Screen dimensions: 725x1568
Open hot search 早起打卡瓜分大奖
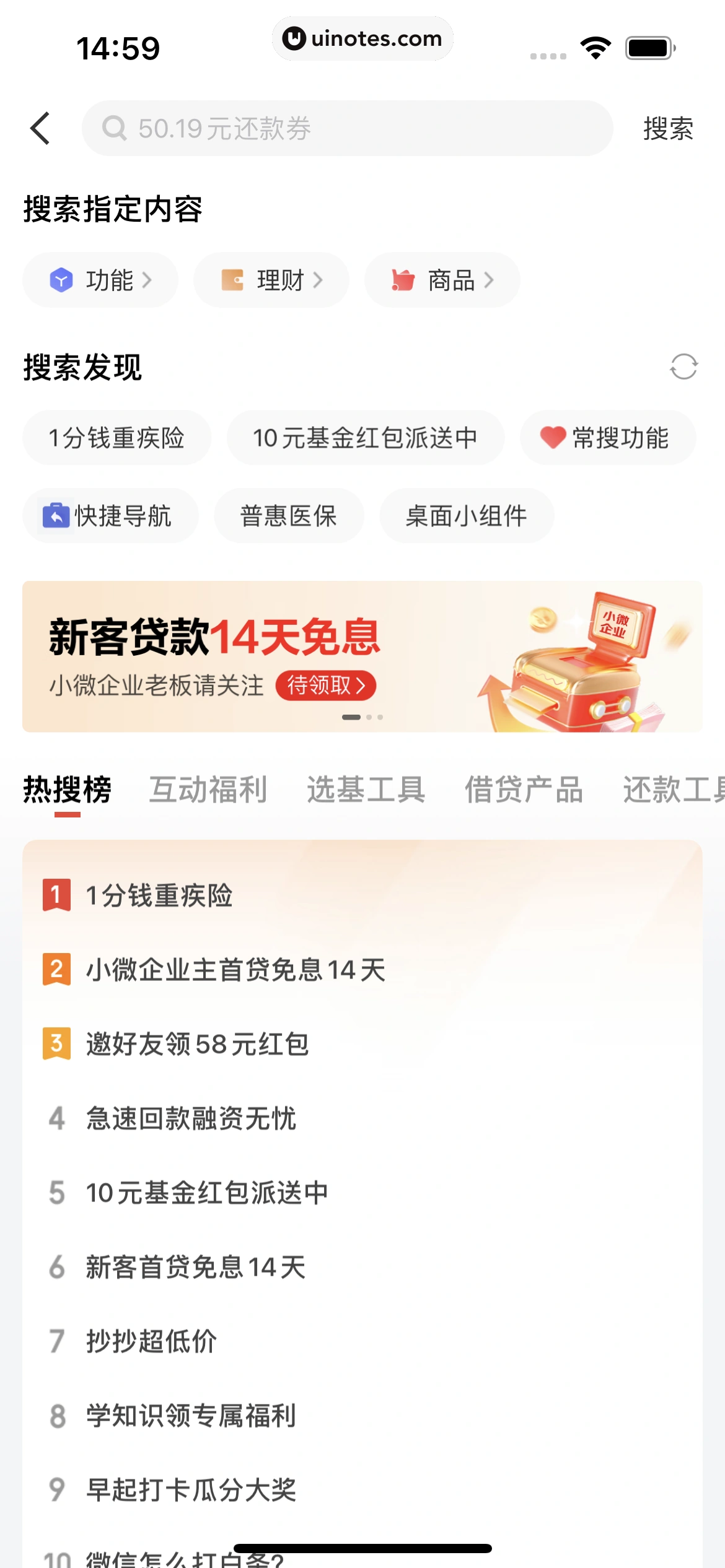(x=191, y=1490)
